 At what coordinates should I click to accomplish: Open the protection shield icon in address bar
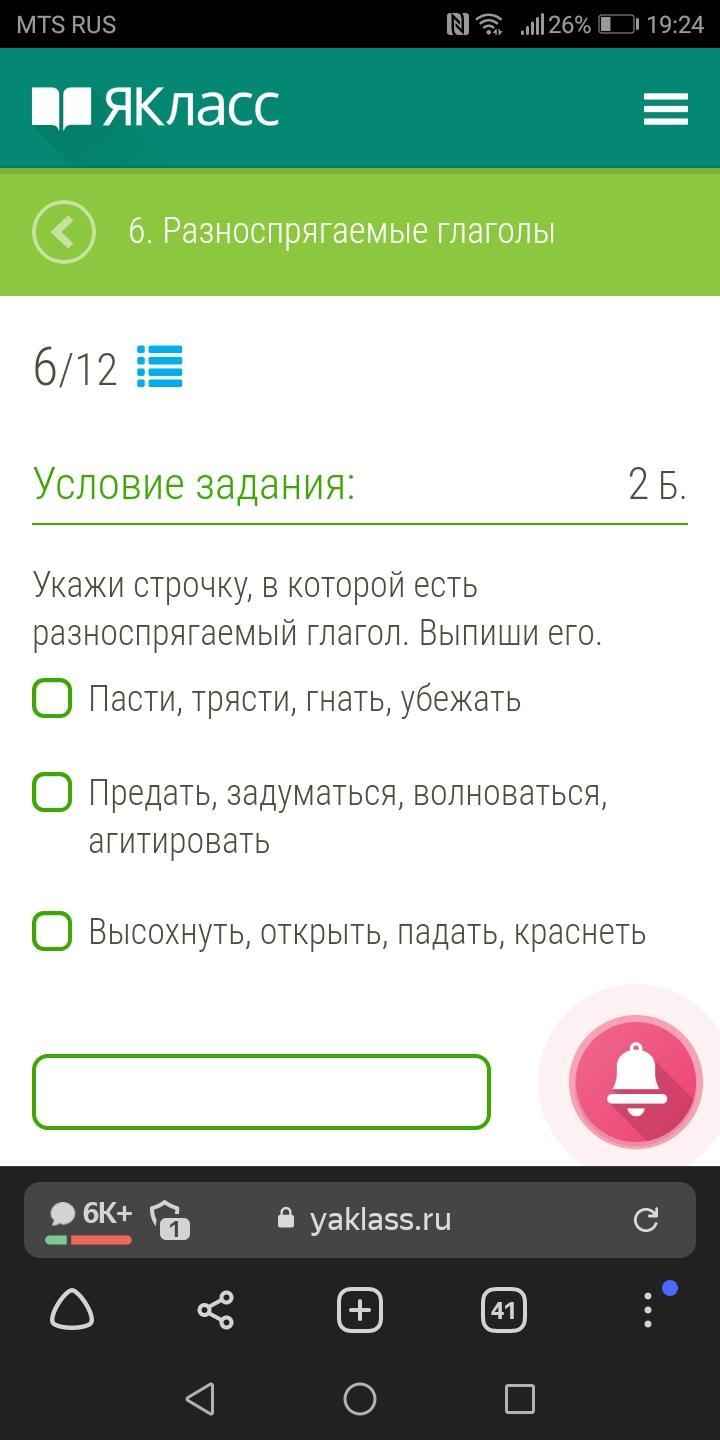click(x=169, y=1220)
